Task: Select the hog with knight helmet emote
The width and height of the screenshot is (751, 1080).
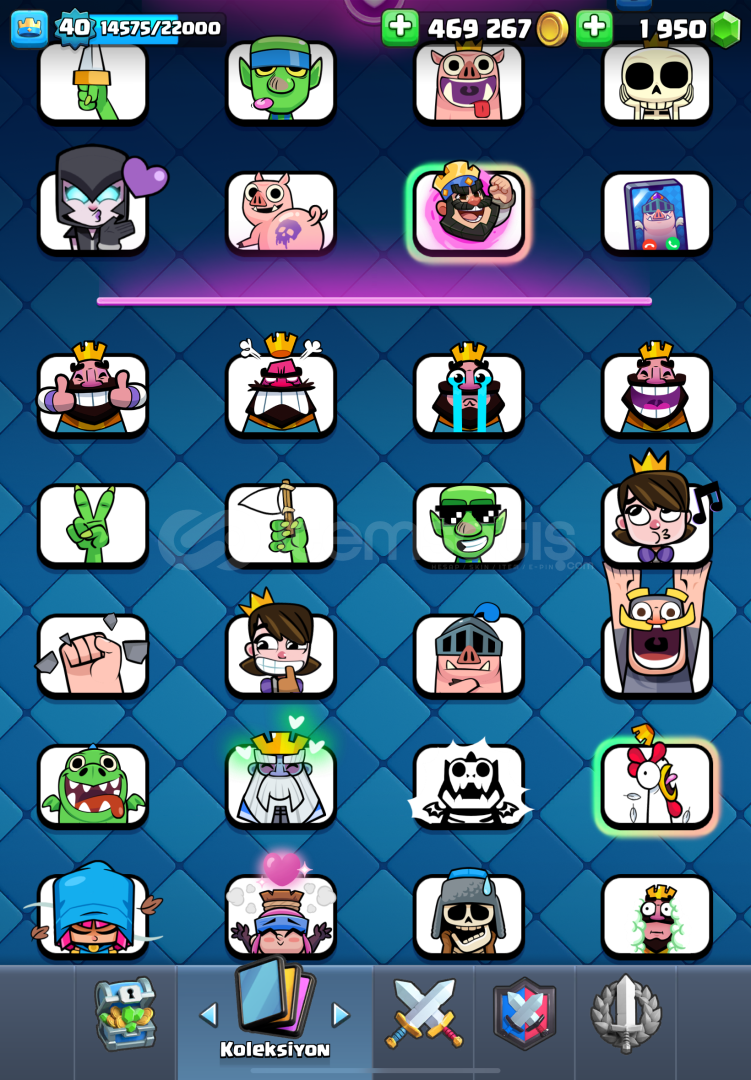Action: [x=468, y=655]
